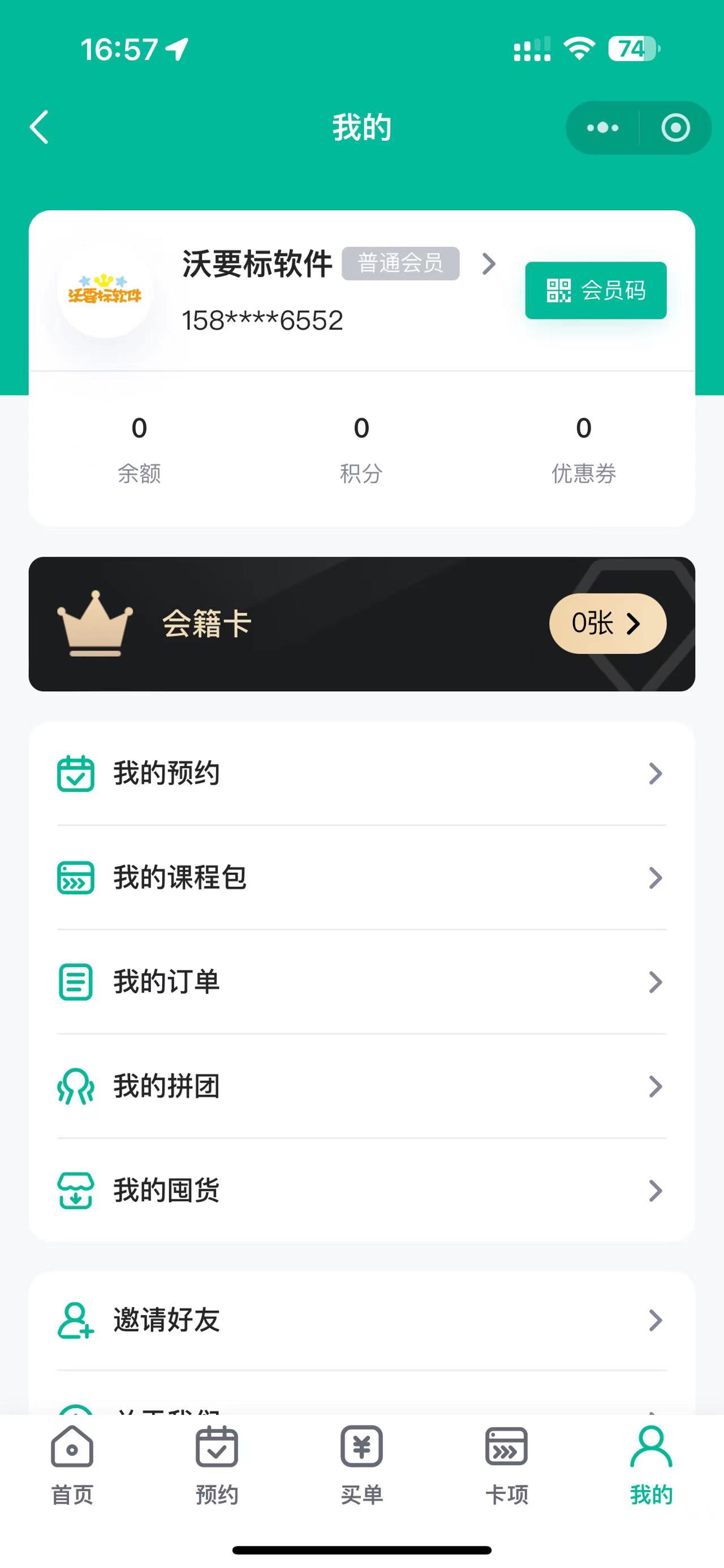
Task: Open 我的拼团
Action: pos(361,1086)
